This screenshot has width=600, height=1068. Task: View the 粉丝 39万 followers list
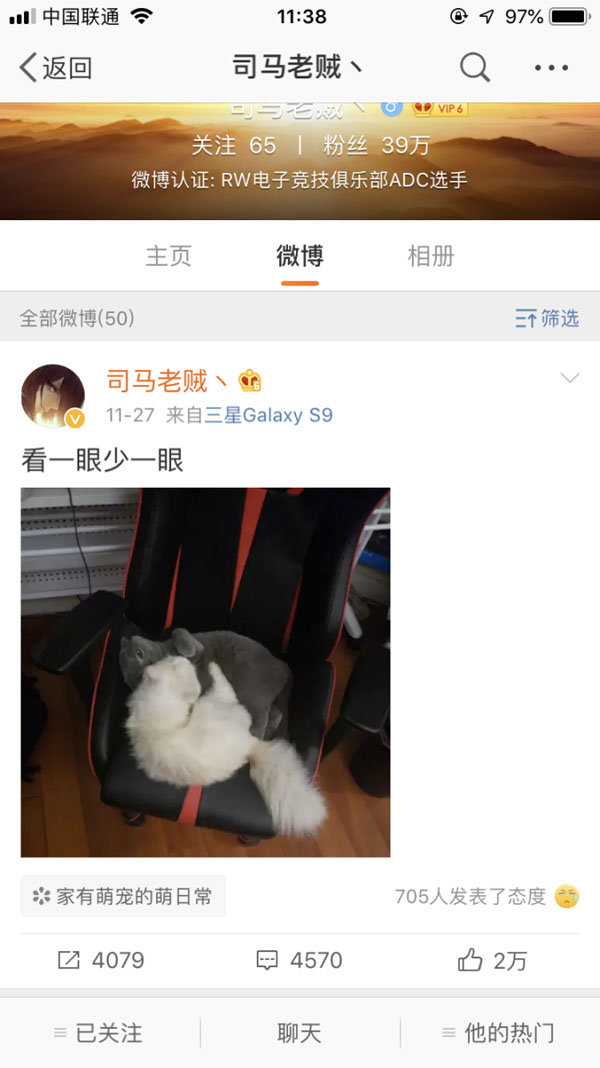pyautogui.click(x=376, y=145)
